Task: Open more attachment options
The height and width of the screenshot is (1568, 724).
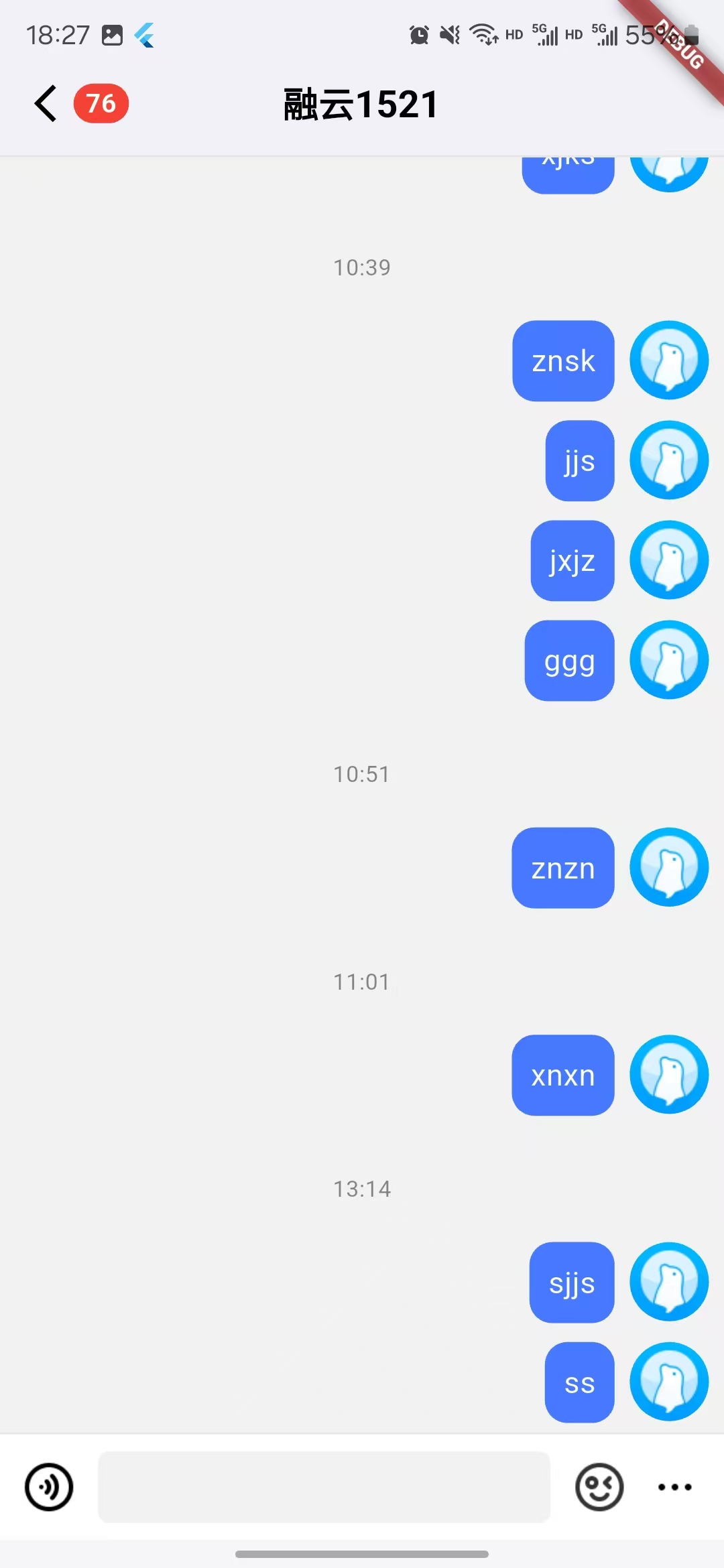Action: click(x=674, y=1487)
